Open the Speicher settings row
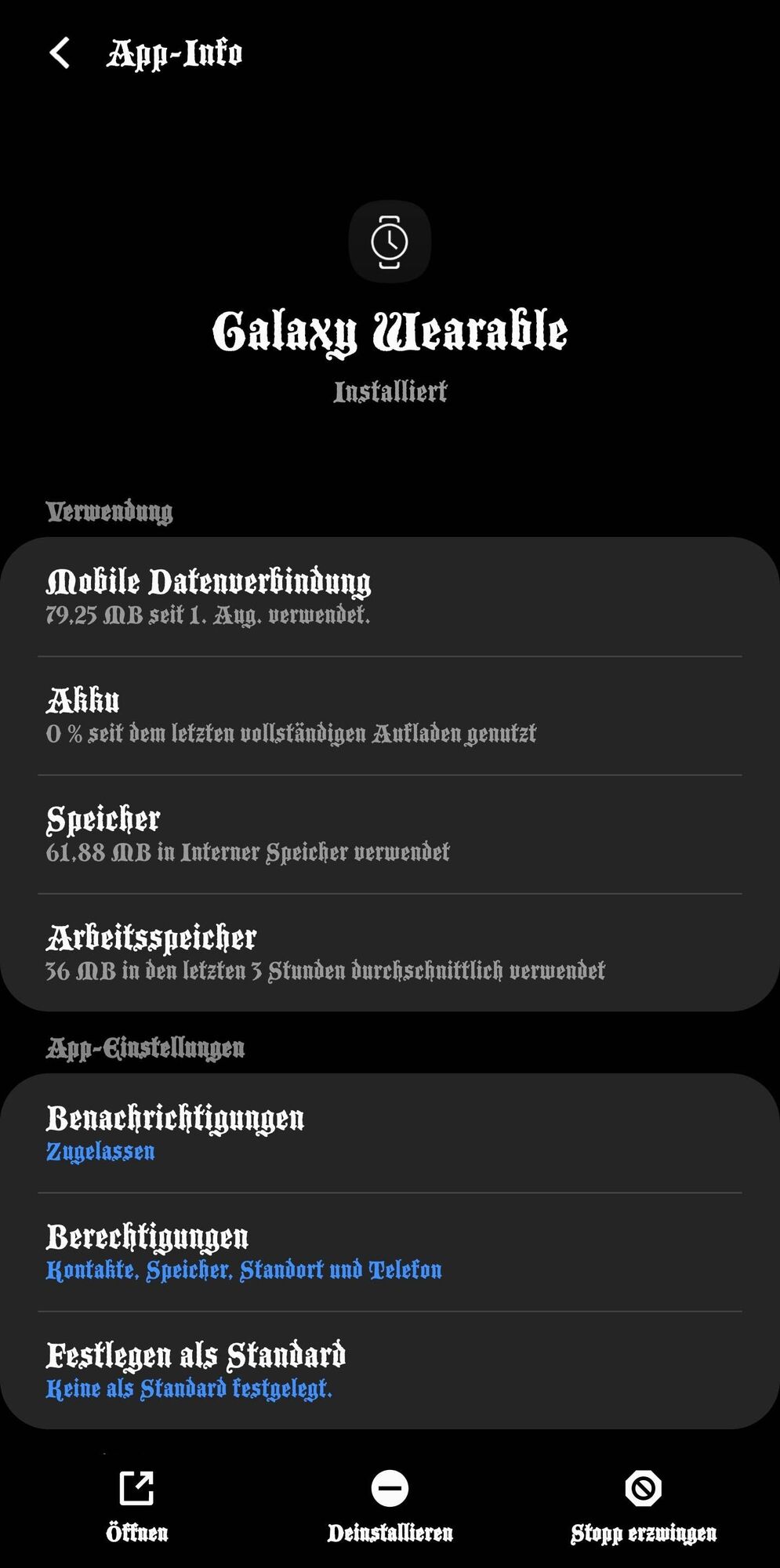 (390, 833)
